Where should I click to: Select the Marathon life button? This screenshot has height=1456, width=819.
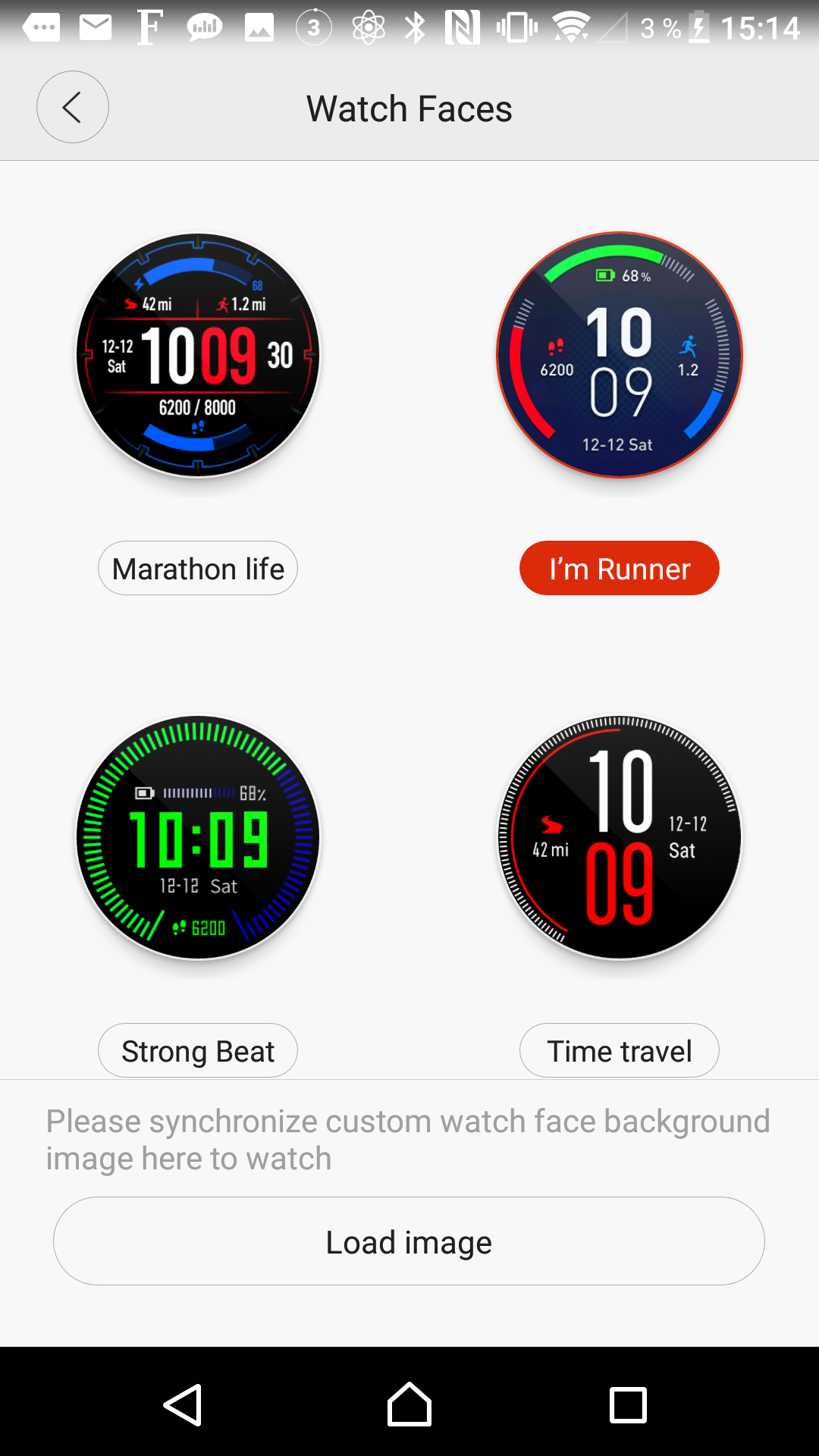pyautogui.click(x=198, y=569)
